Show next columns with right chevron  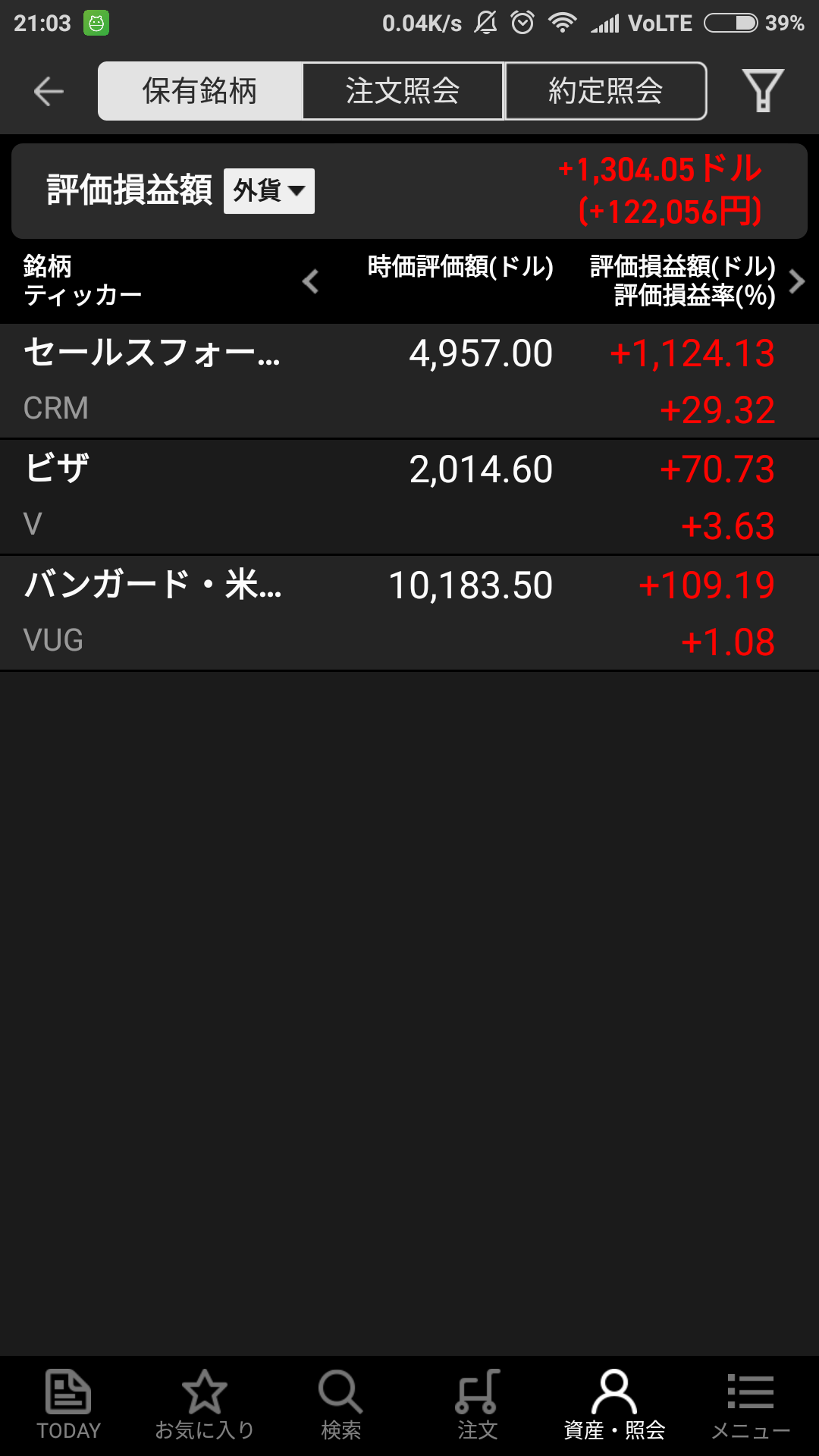coord(796,281)
